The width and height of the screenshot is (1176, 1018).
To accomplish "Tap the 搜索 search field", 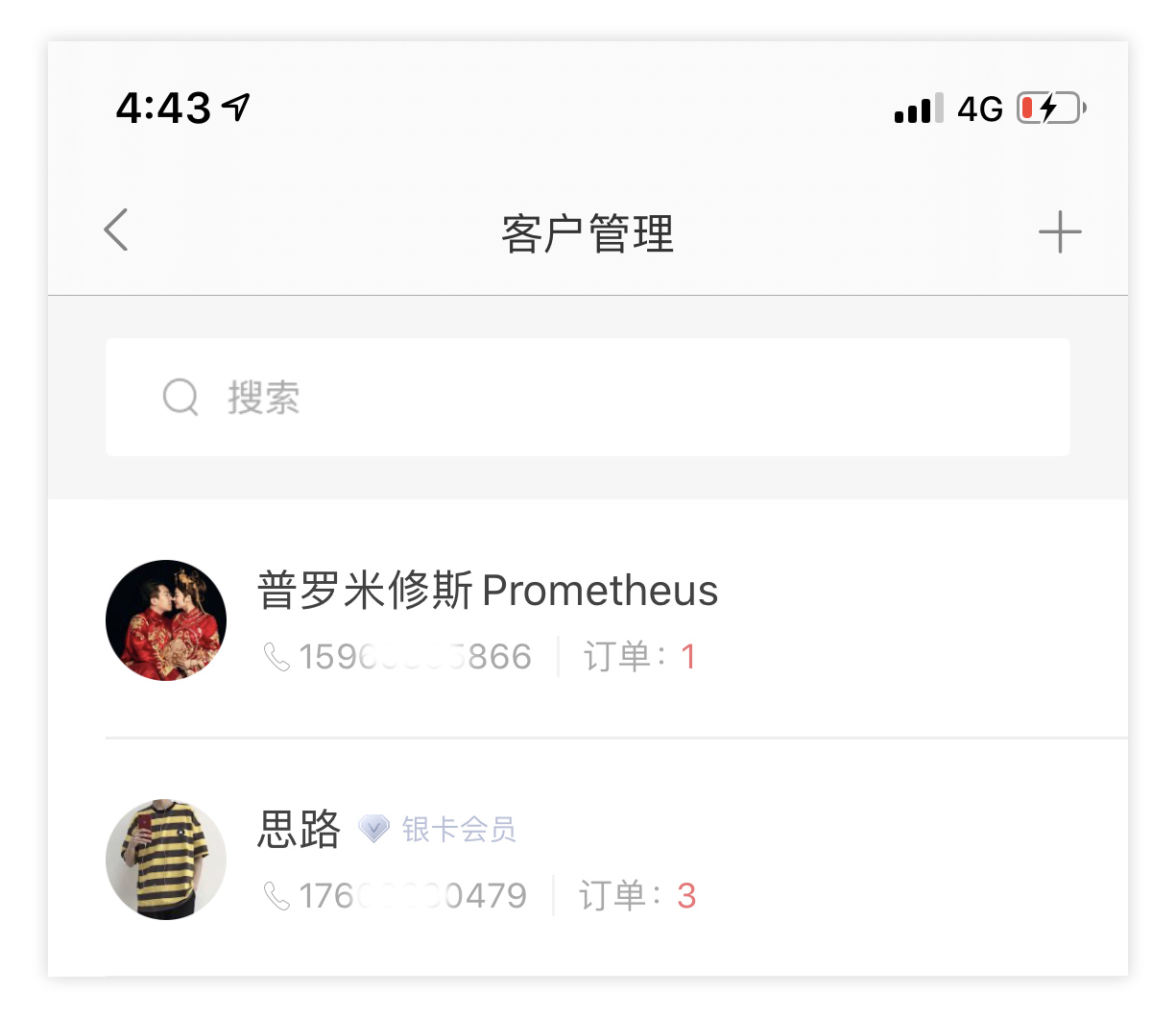I will (587, 397).
